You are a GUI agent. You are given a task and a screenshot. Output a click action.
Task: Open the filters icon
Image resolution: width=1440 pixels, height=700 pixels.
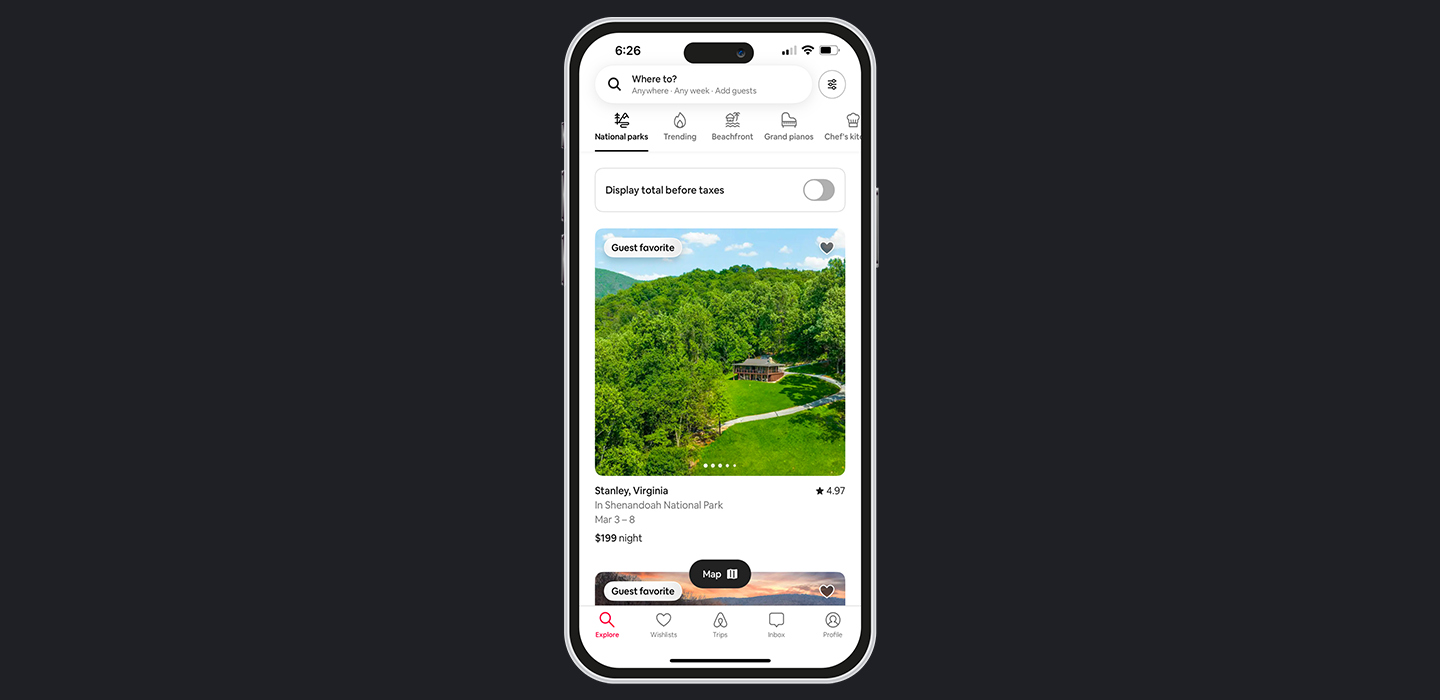coord(832,85)
